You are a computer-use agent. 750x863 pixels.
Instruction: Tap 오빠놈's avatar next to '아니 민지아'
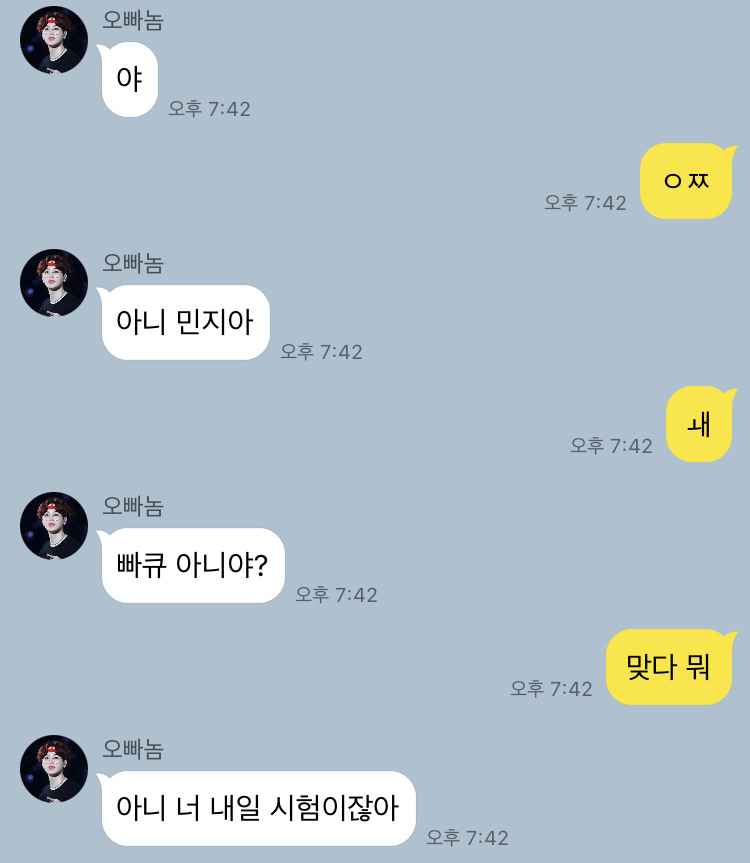[x=54, y=283]
